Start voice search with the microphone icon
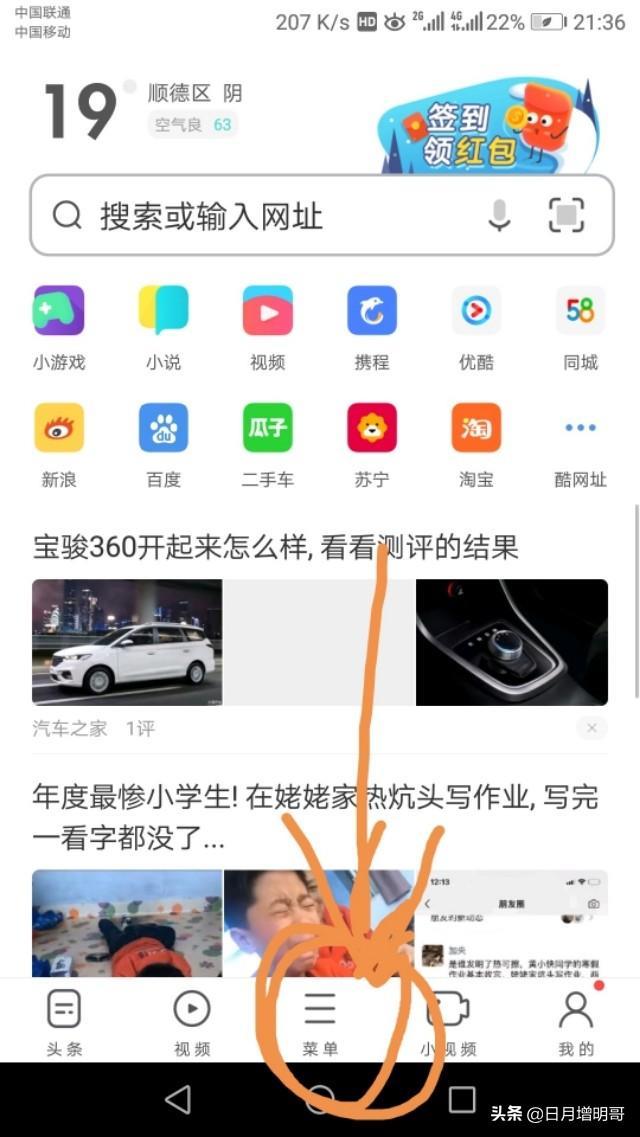Viewport: 640px width, 1137px height. [x=499, y=215]
